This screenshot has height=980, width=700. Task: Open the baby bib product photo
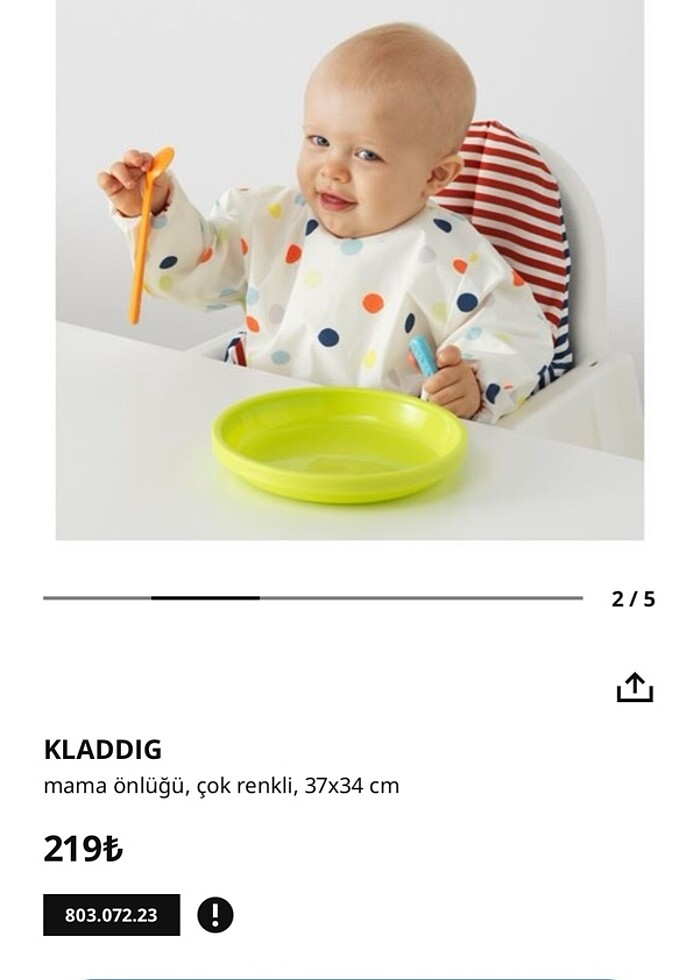(349, 270)
